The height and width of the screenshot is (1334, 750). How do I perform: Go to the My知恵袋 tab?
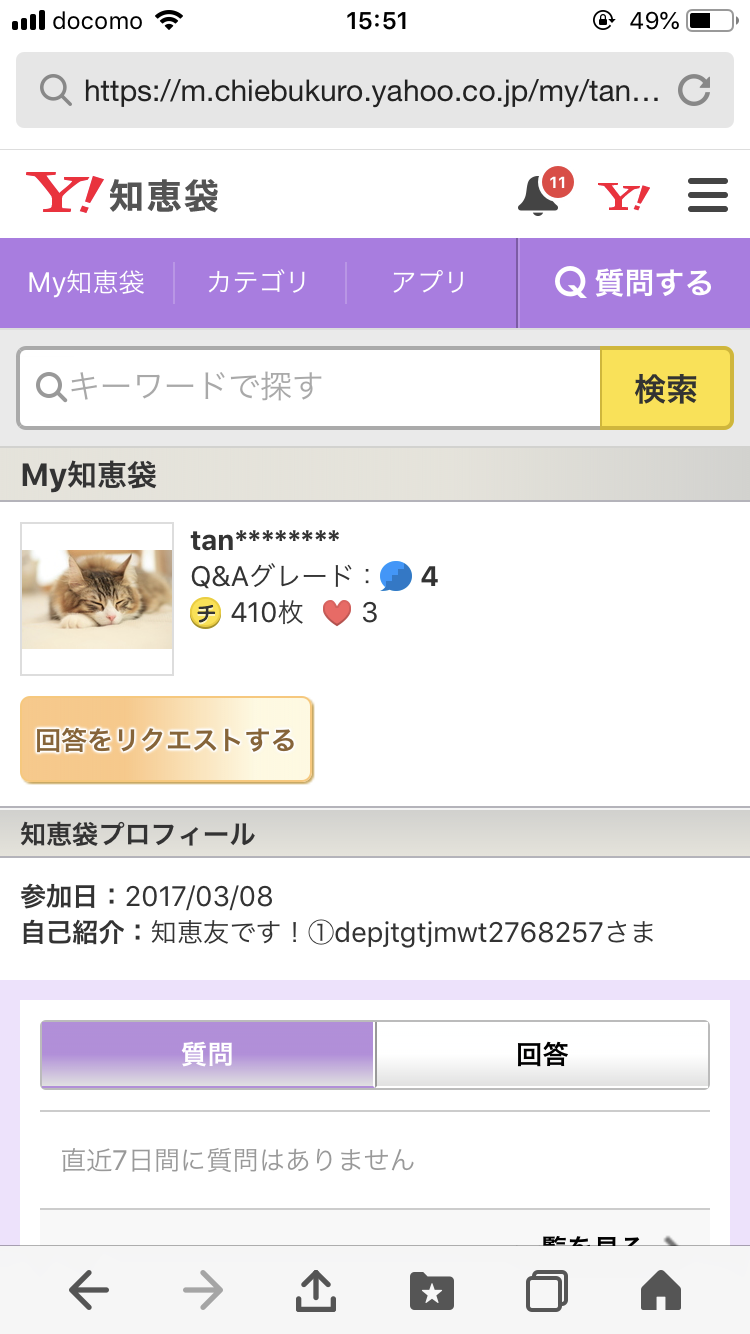(x=86, y=283)
